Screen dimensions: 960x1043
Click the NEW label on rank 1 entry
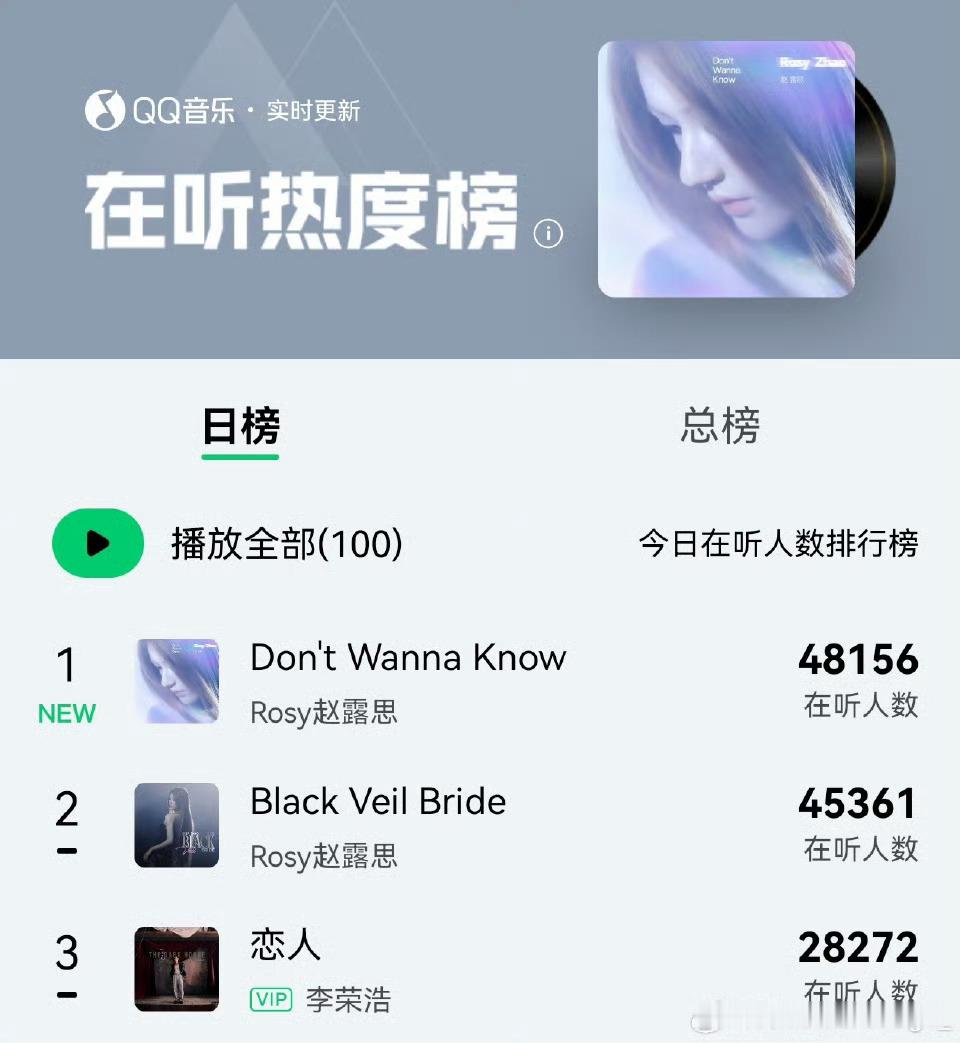point(65,713)
